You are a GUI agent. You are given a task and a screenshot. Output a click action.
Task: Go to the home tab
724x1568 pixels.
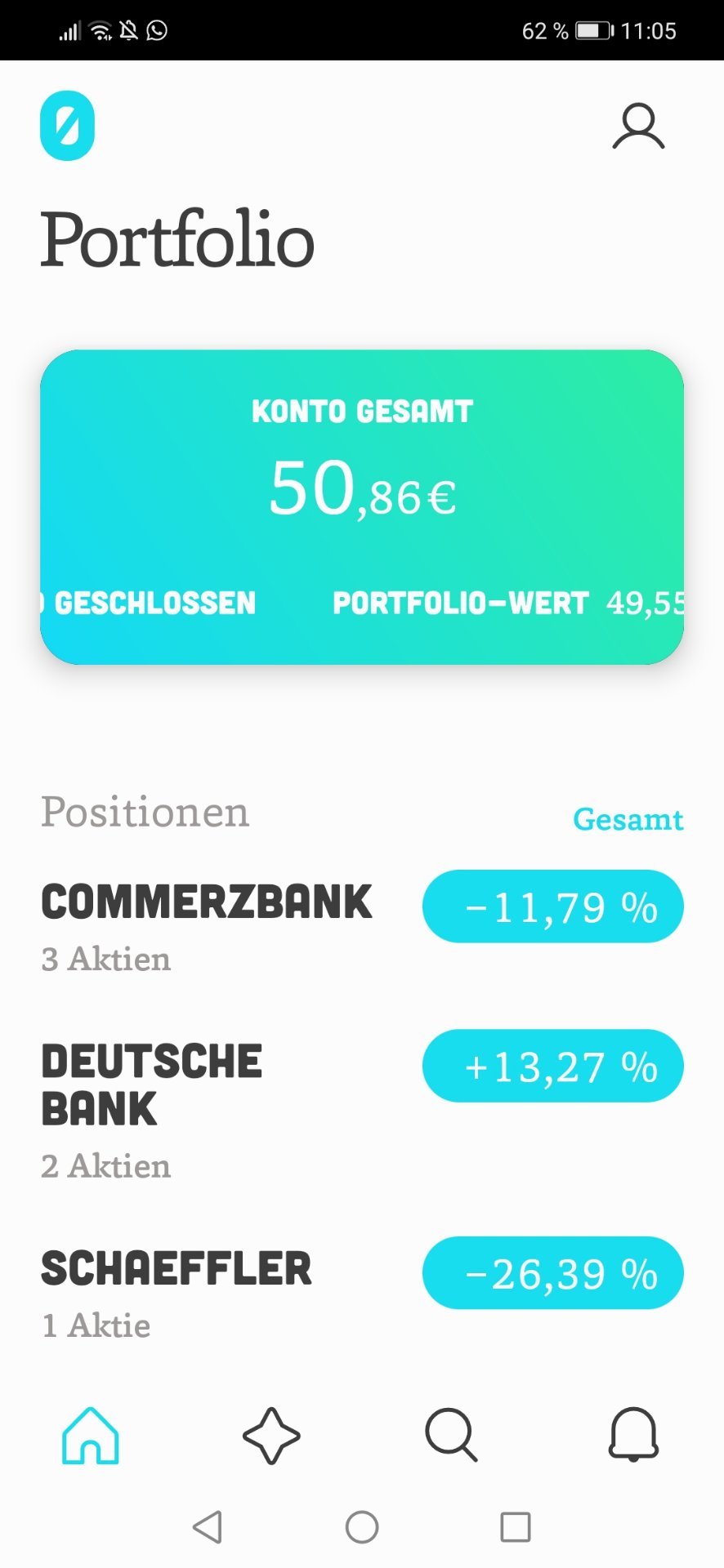click(x=91, y=1435)
